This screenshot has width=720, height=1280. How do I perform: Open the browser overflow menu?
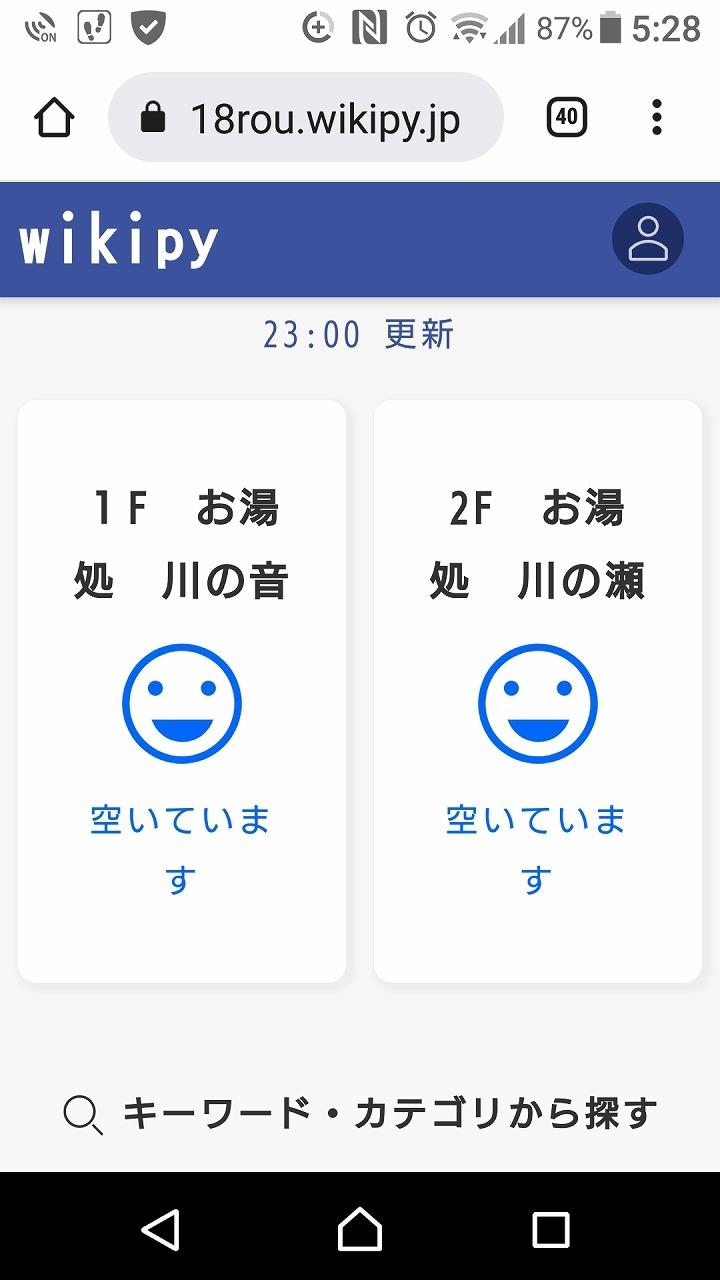point(657,118)
